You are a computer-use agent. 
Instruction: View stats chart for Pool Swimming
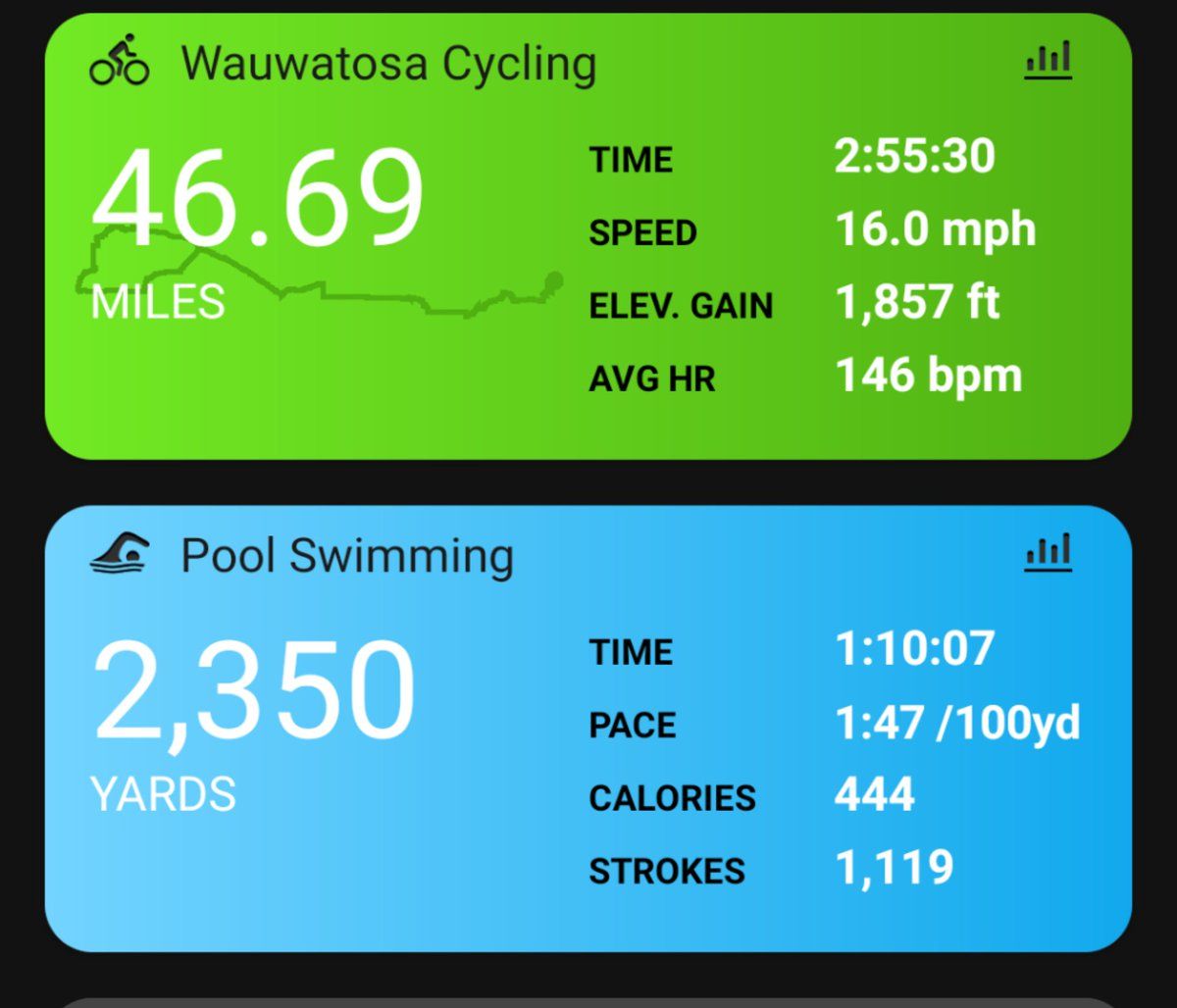click(1048, 555)
